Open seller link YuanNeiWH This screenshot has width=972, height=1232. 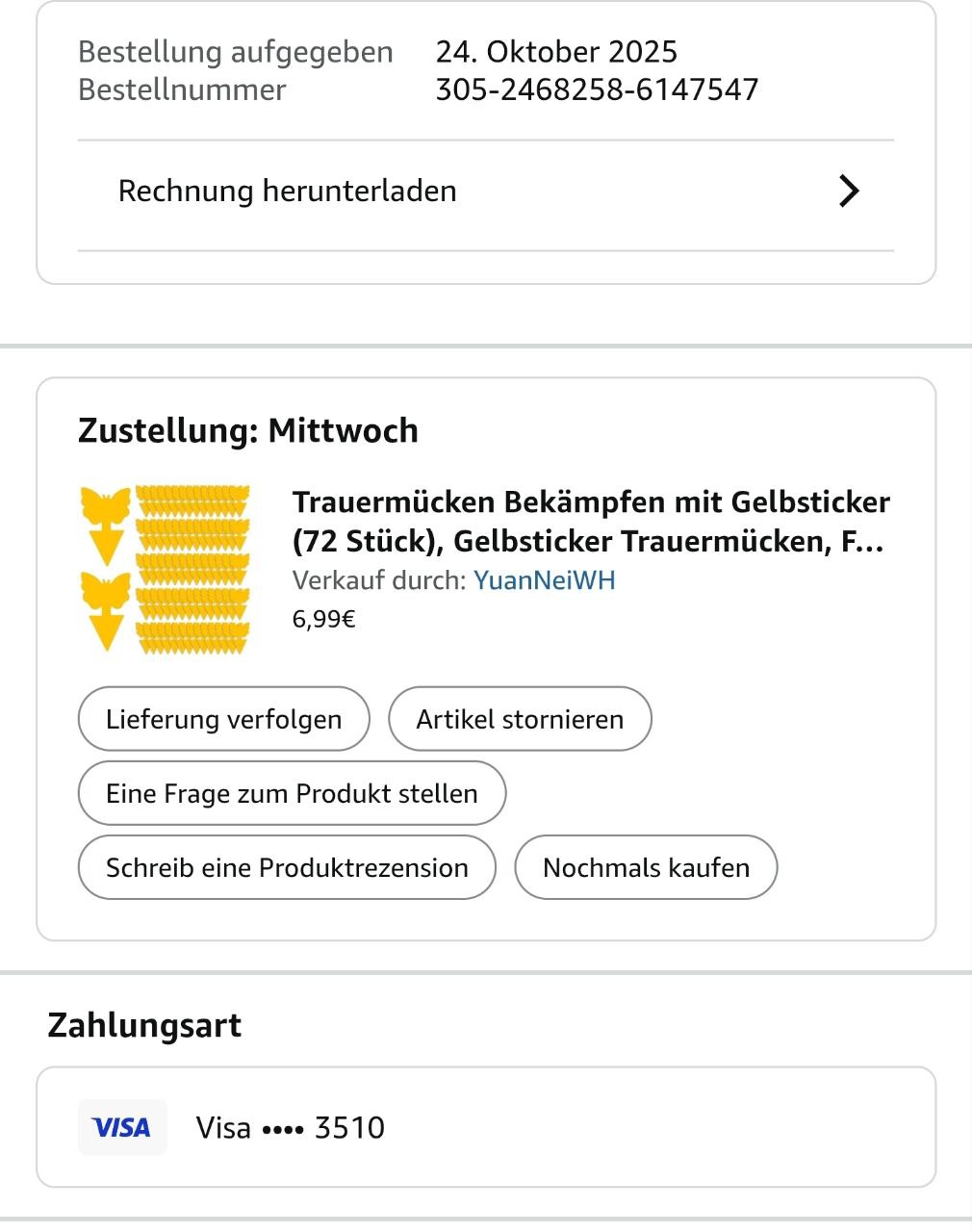coord(544,580)
